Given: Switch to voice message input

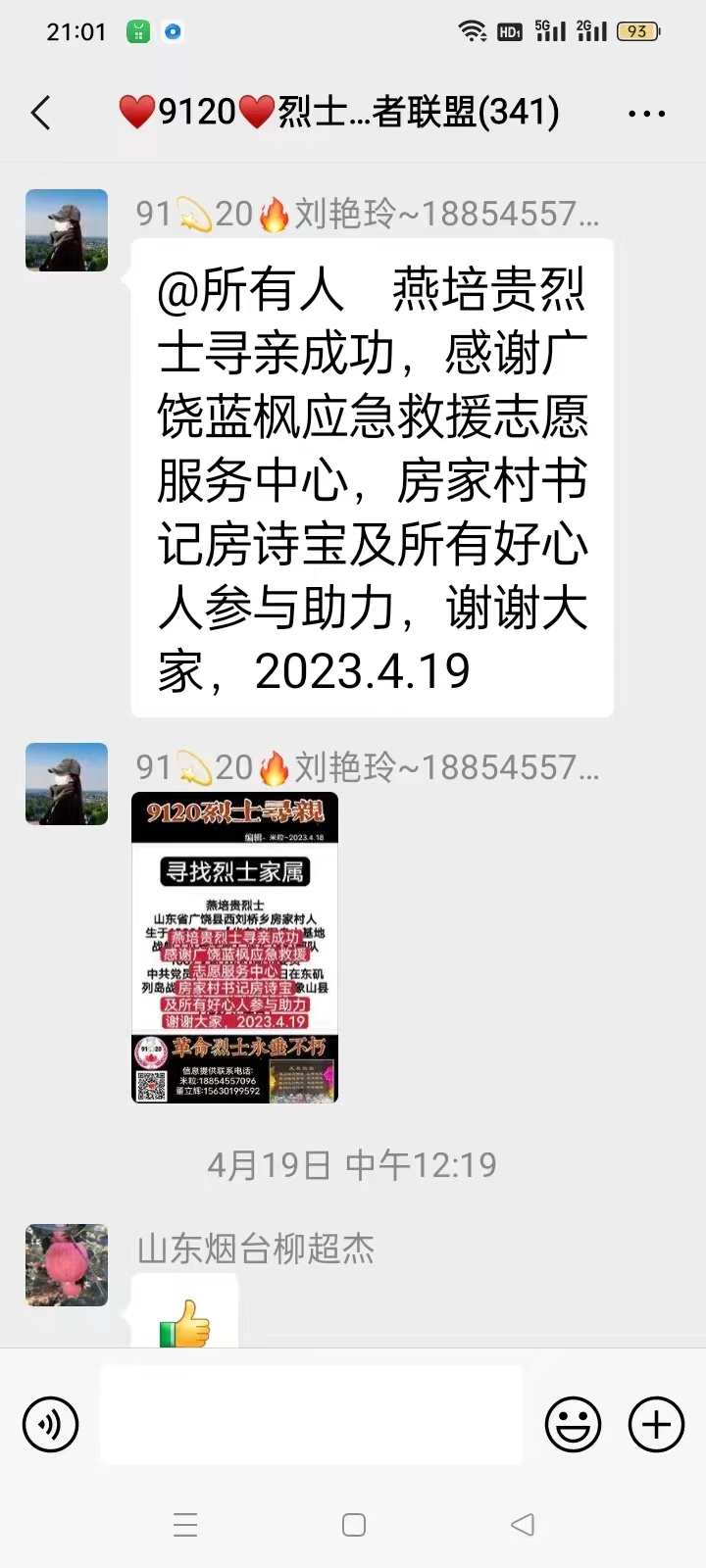Looking at the screenshot, I should click(50, 1424).
